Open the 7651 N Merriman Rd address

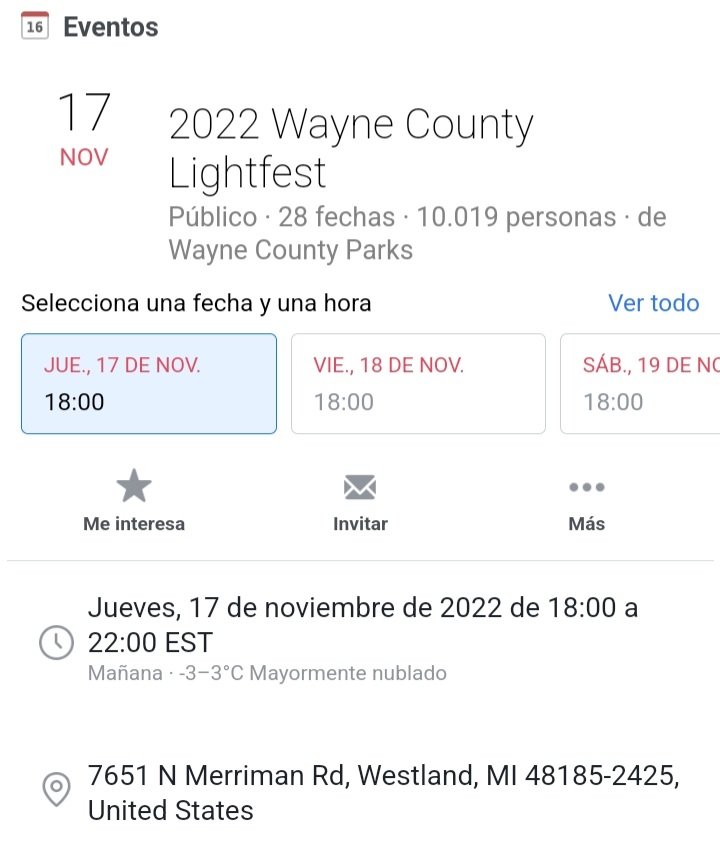[385, 791]
